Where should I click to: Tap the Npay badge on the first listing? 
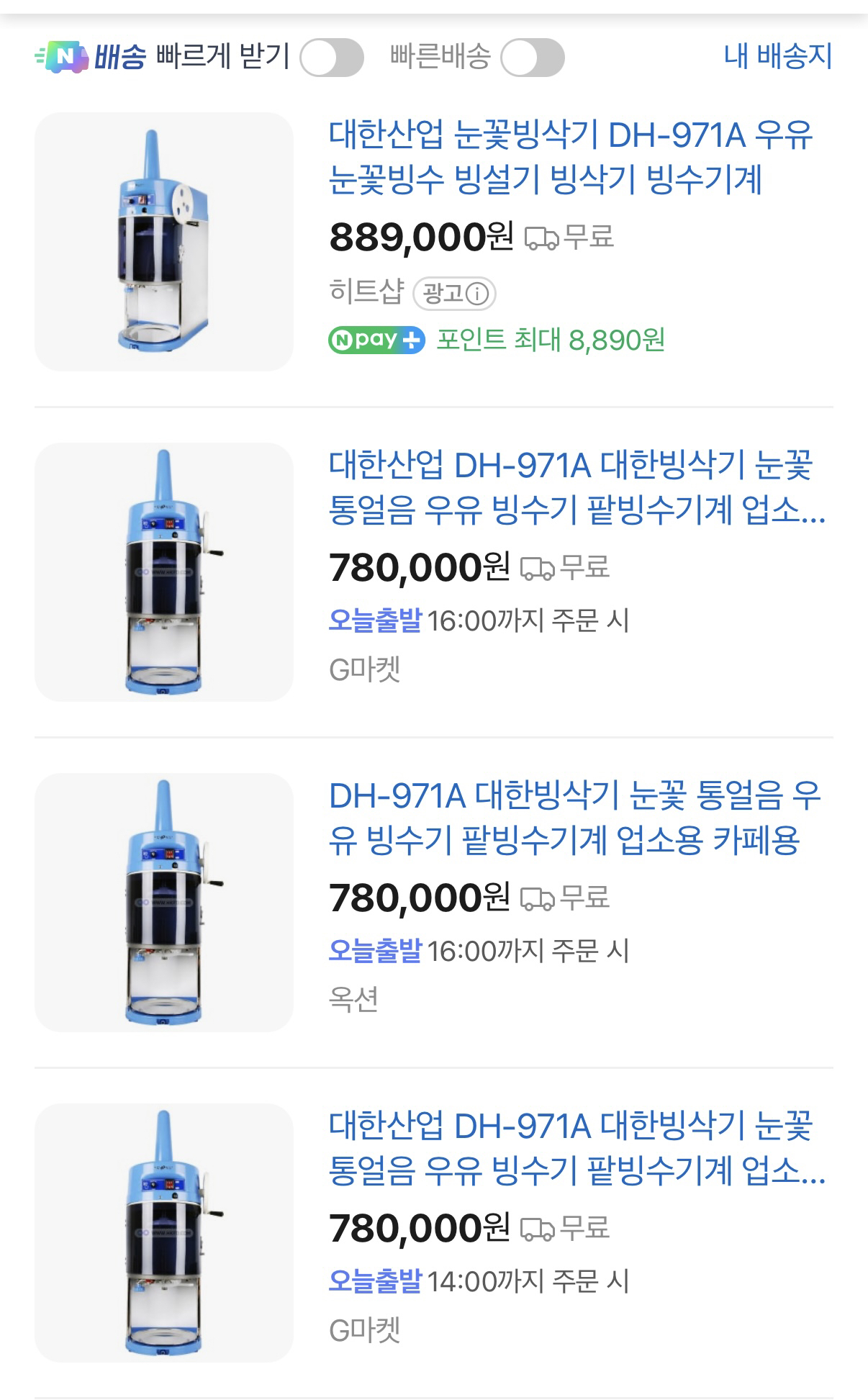coord(364,338)
